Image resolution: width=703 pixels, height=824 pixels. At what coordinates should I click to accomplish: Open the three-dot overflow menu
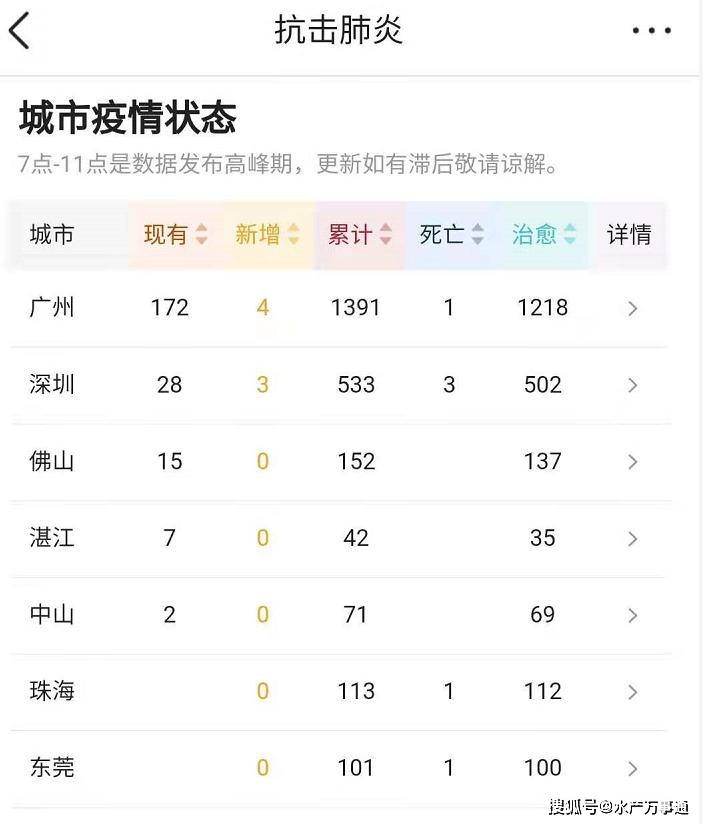point(651,31)
